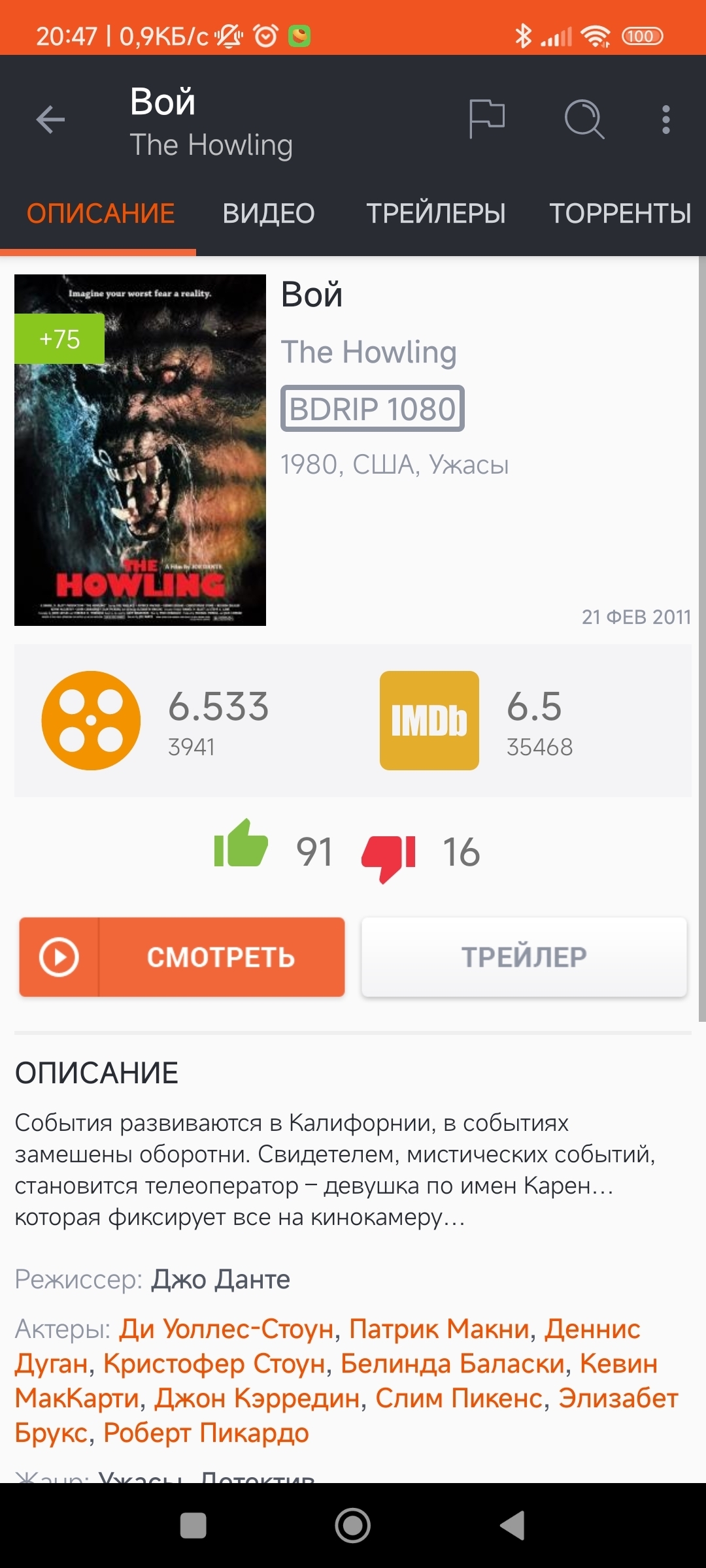Tap the system home button
The image size is (706, 1568).
[x=353, y=1526]
